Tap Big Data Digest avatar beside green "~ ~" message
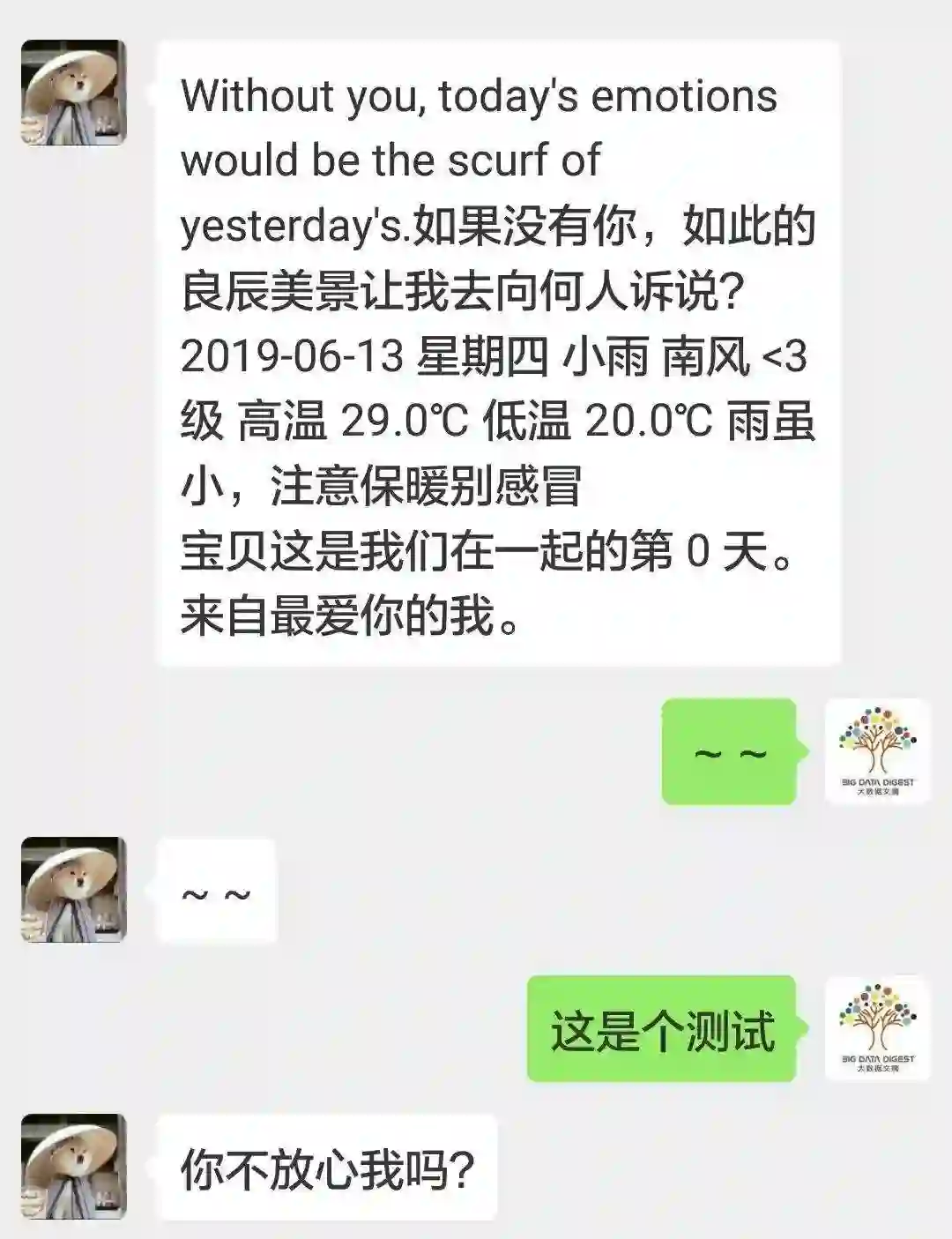The image size is (952, 1239). tap(877, 751)
